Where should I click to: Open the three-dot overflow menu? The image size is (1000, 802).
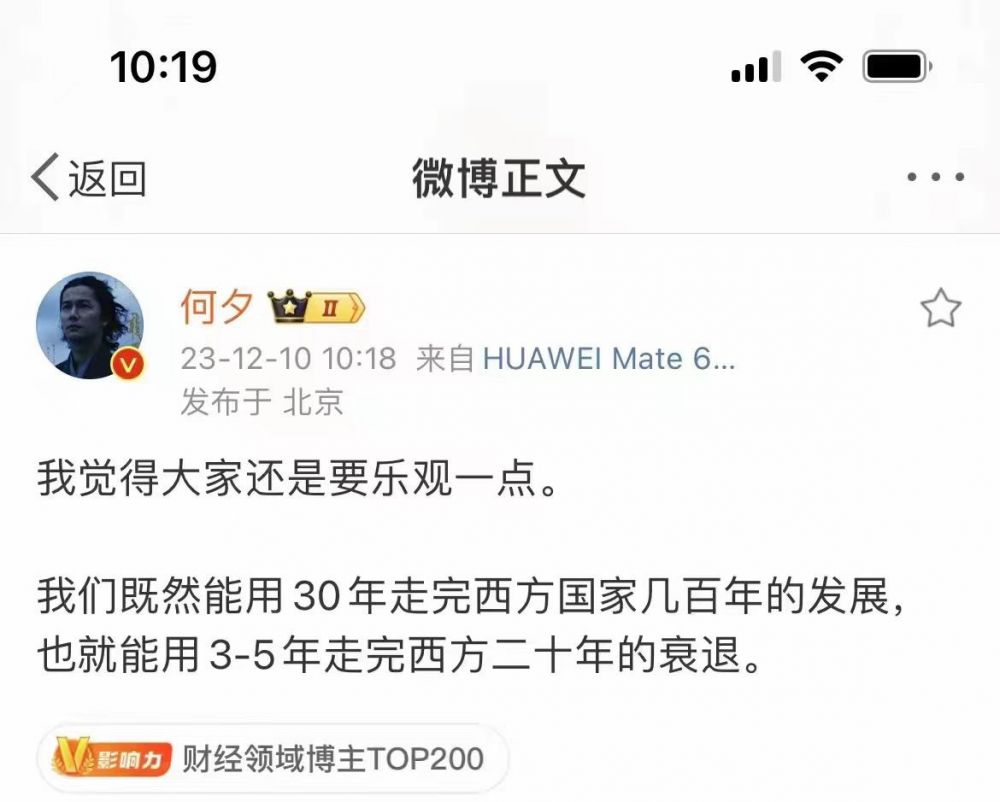(x=935, y=178)
